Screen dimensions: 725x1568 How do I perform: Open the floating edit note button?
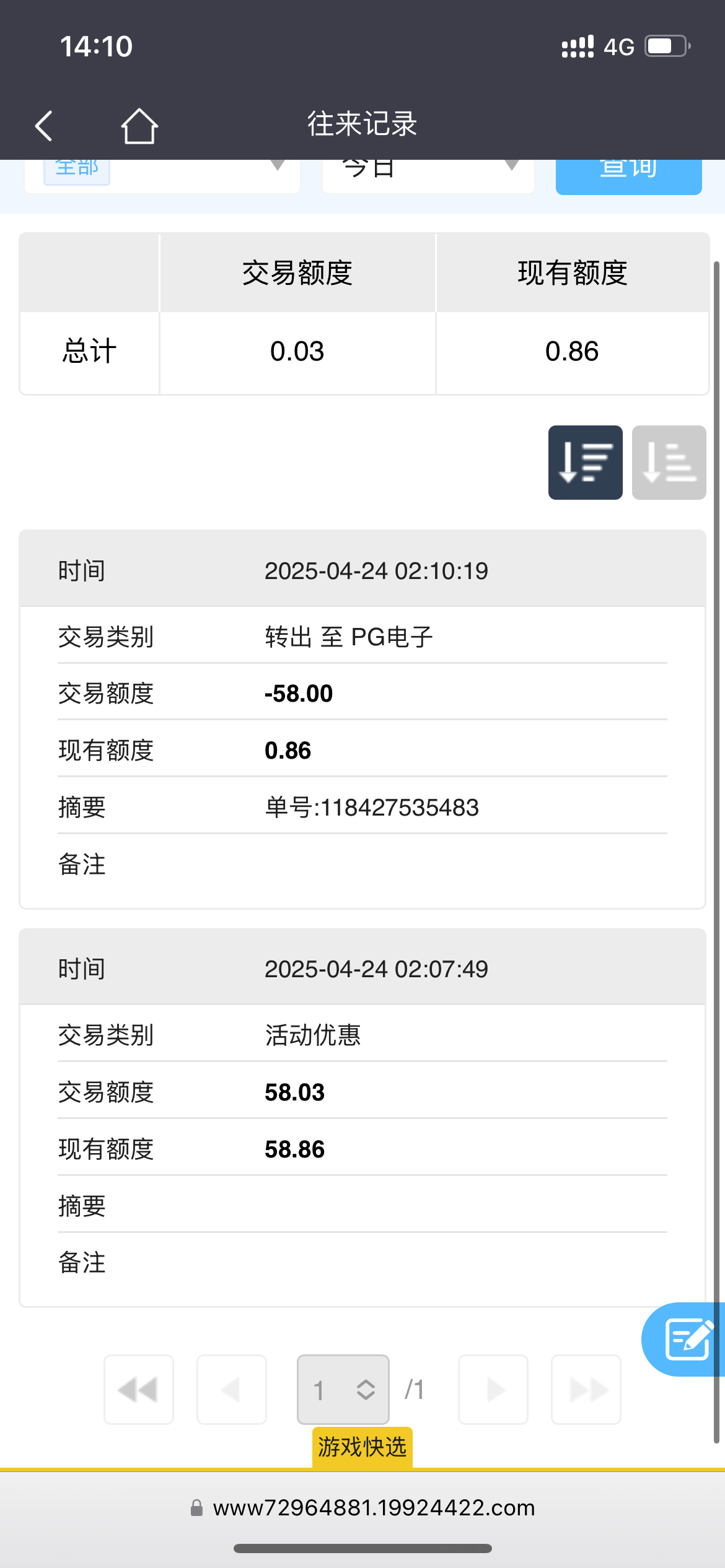point(685,1339)
